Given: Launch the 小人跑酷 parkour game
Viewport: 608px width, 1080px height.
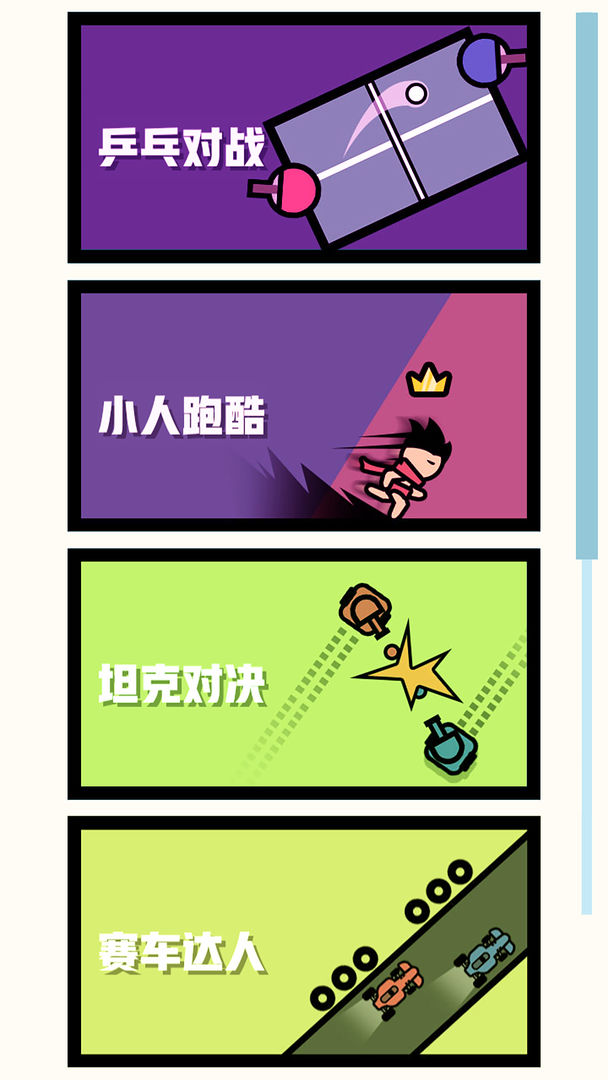Looking at the screenshot, I should (x=303, y=405).
